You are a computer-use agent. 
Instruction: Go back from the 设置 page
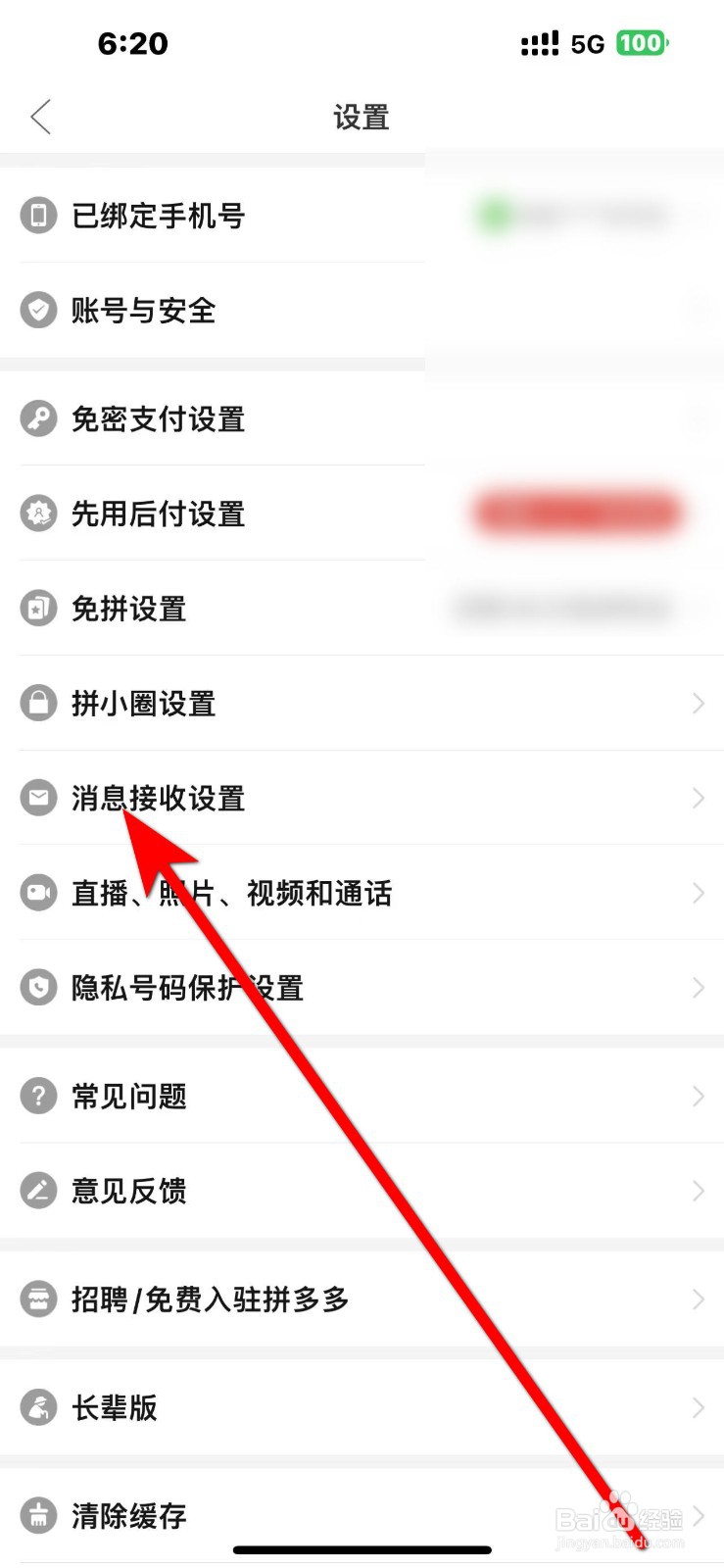pos(40,118)
